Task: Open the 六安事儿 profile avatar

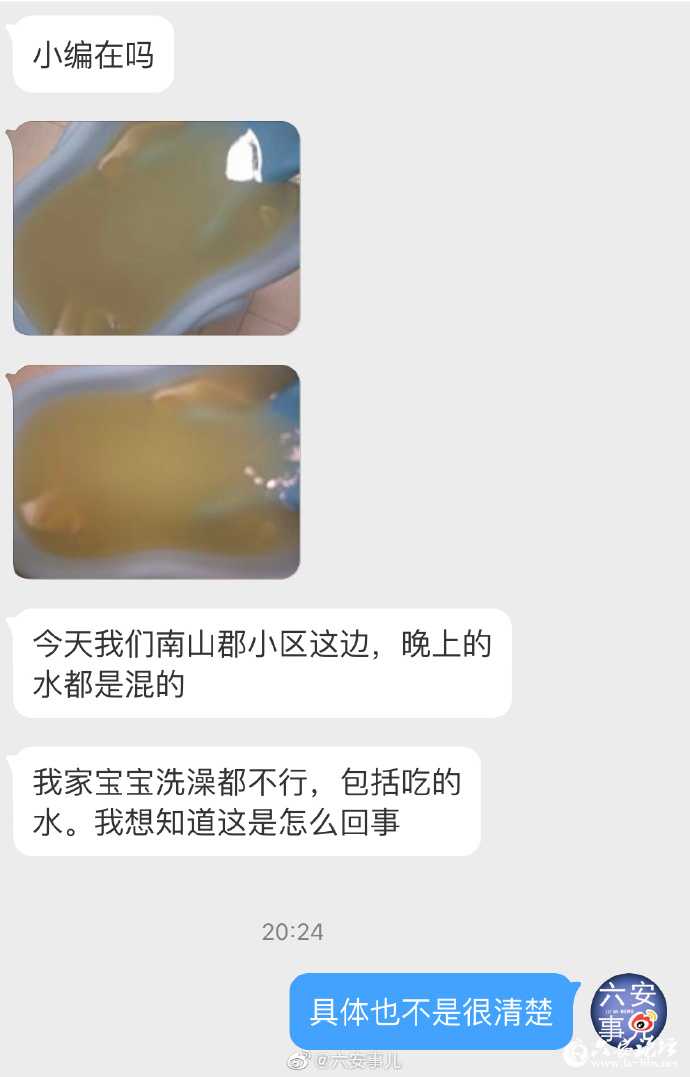Action: (x=629, y=1009)
